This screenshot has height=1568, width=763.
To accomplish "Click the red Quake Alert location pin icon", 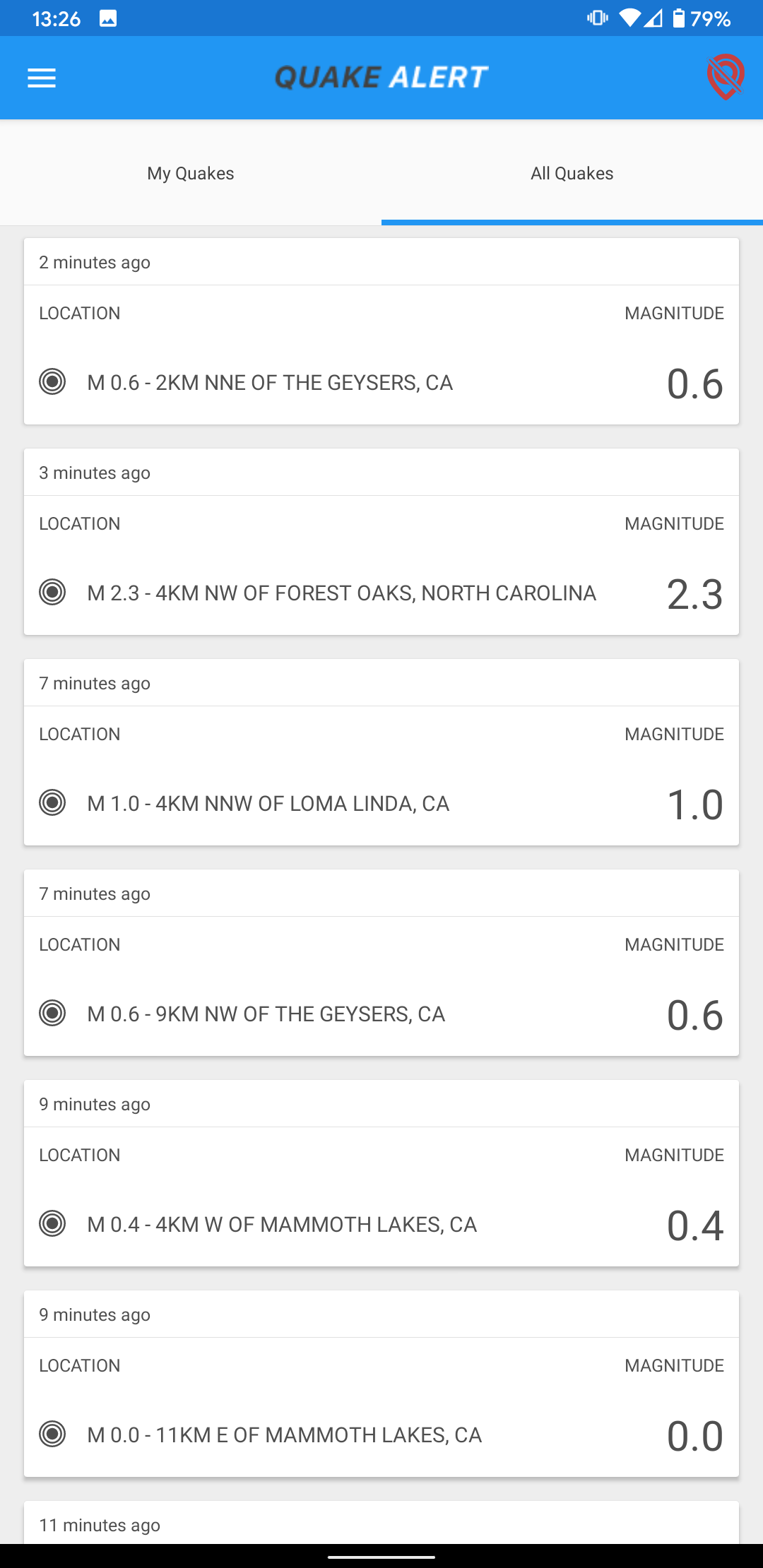I will click(726, 78).
